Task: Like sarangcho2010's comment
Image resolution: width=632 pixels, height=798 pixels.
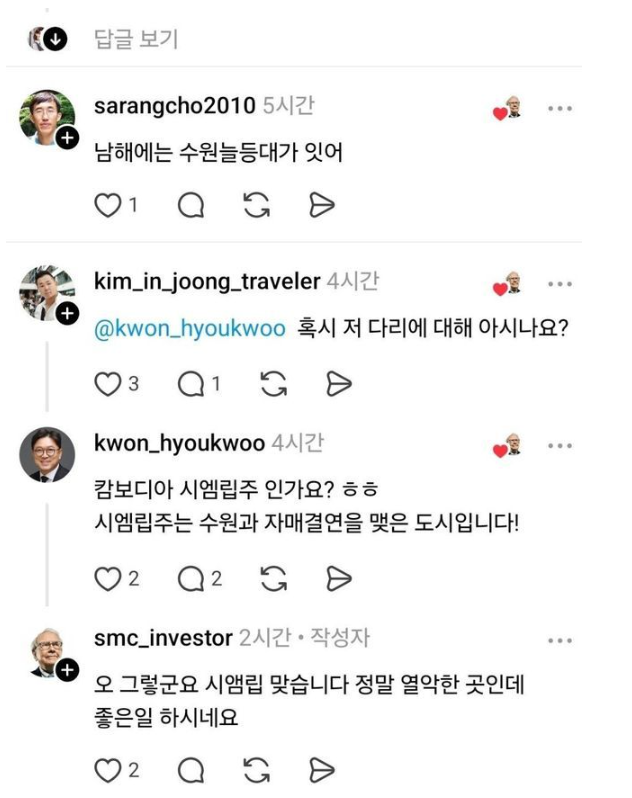Action: point(106,206)
